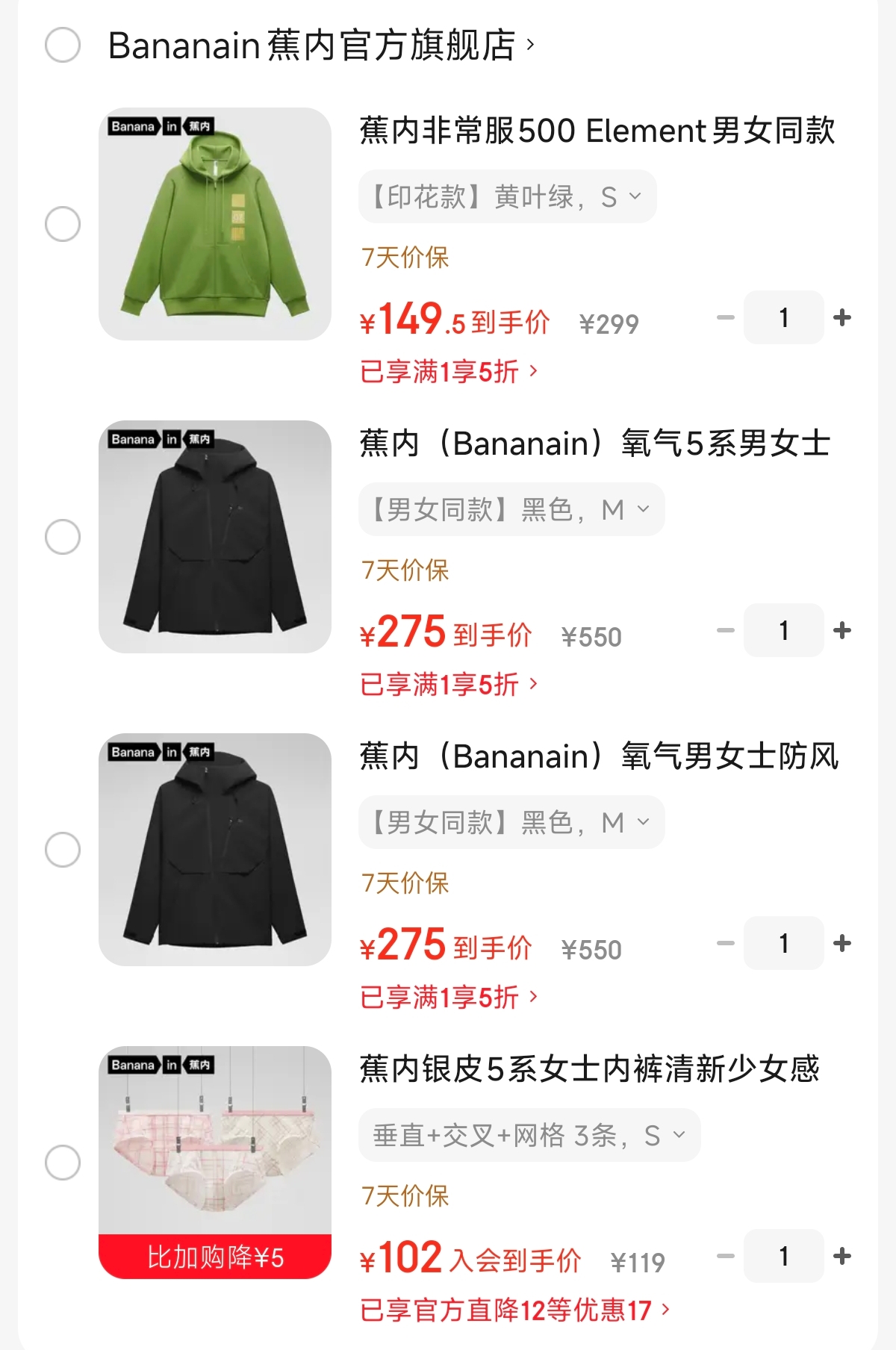Check the 蕉内非常服500 Element hoodie item
Screen dimensions: 896x1350
[63, 224]
